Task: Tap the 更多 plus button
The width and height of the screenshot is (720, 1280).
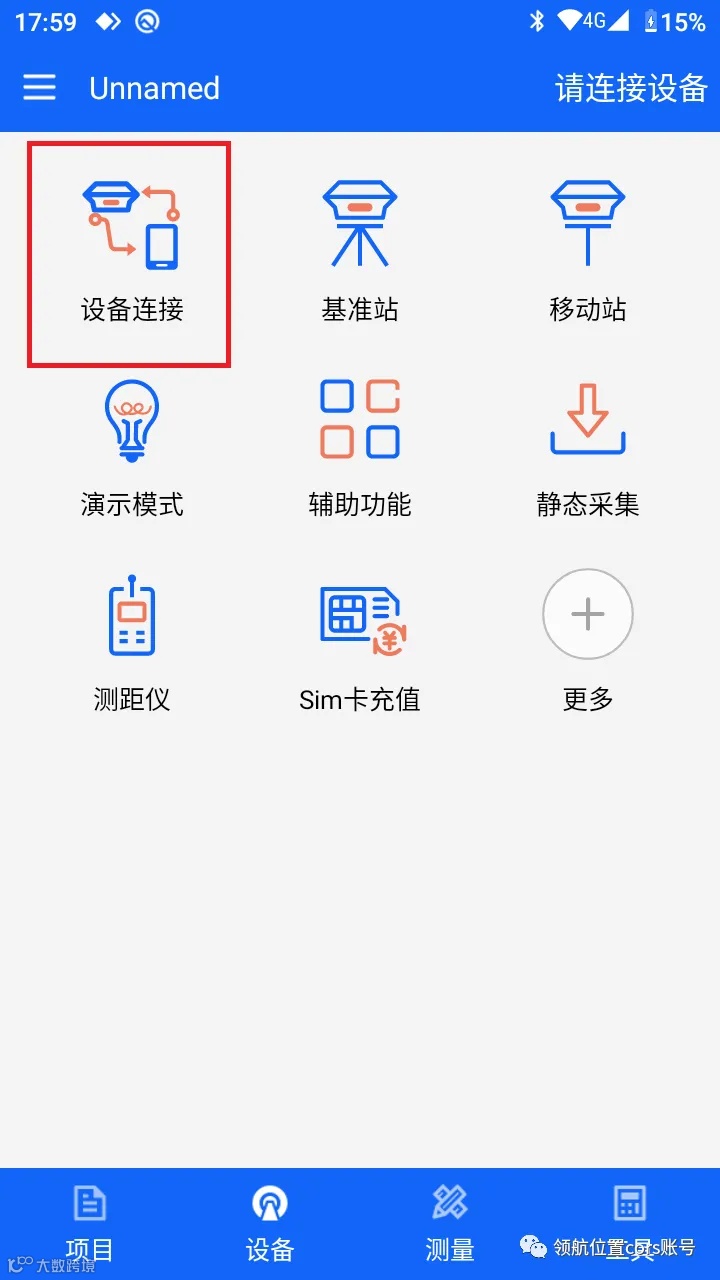Action: click(x=588, y=616)
